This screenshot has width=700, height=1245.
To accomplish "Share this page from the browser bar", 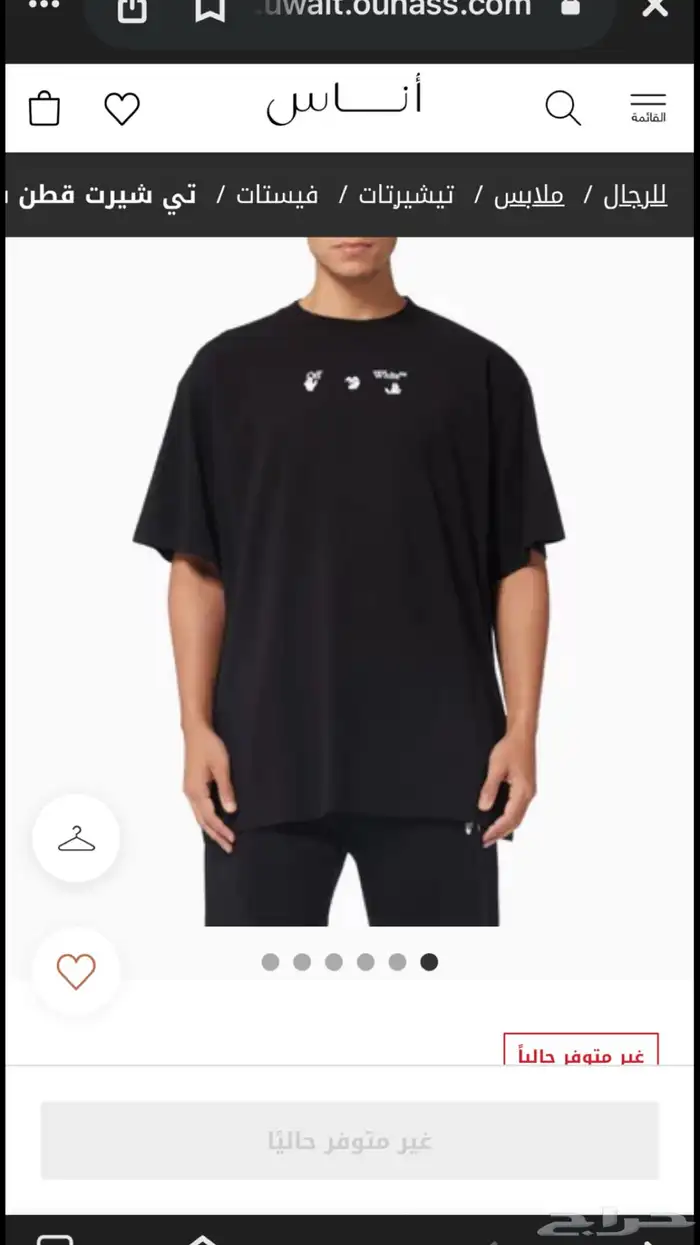I will click(x=132, y=10).
